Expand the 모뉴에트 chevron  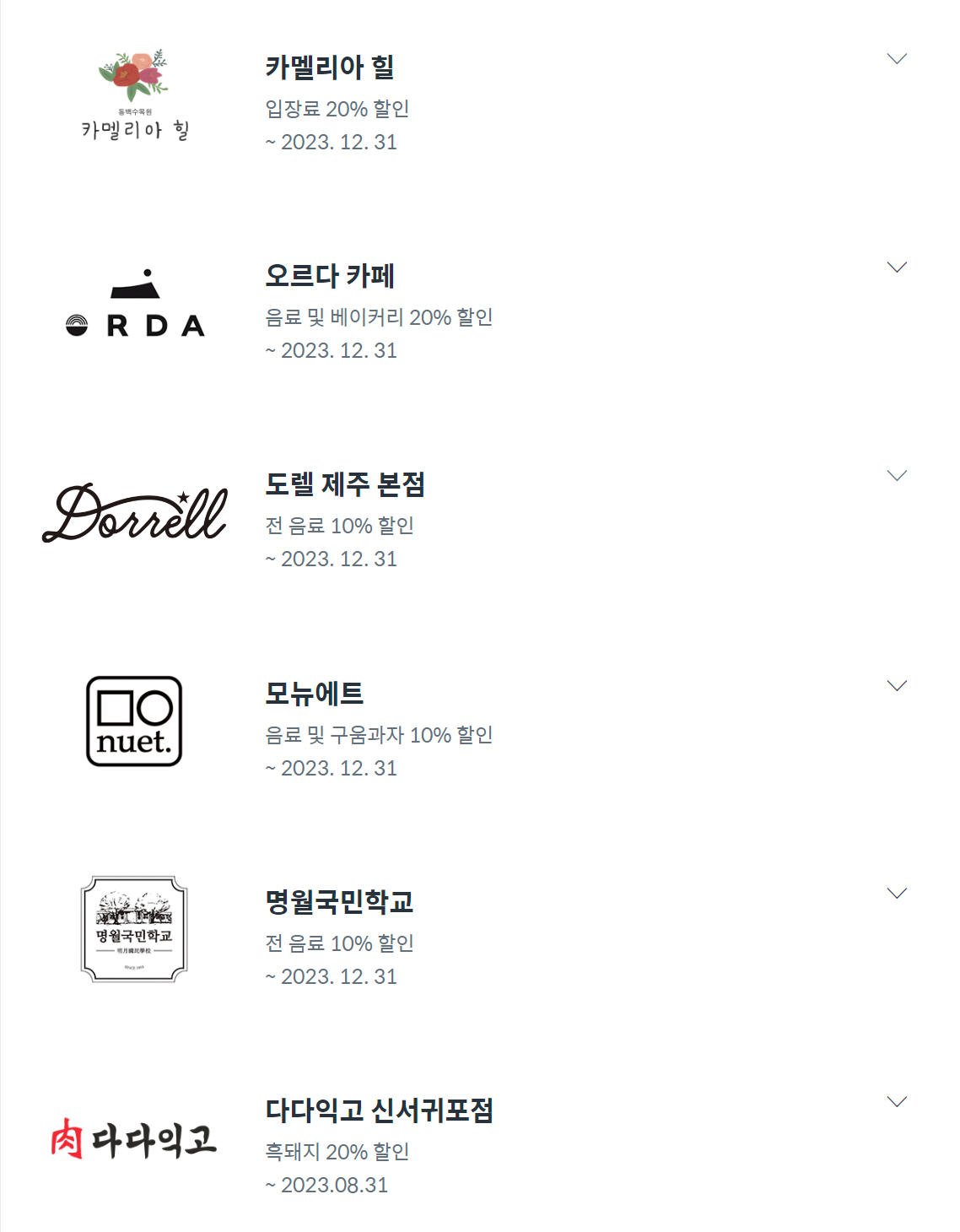tap(895, 684)
